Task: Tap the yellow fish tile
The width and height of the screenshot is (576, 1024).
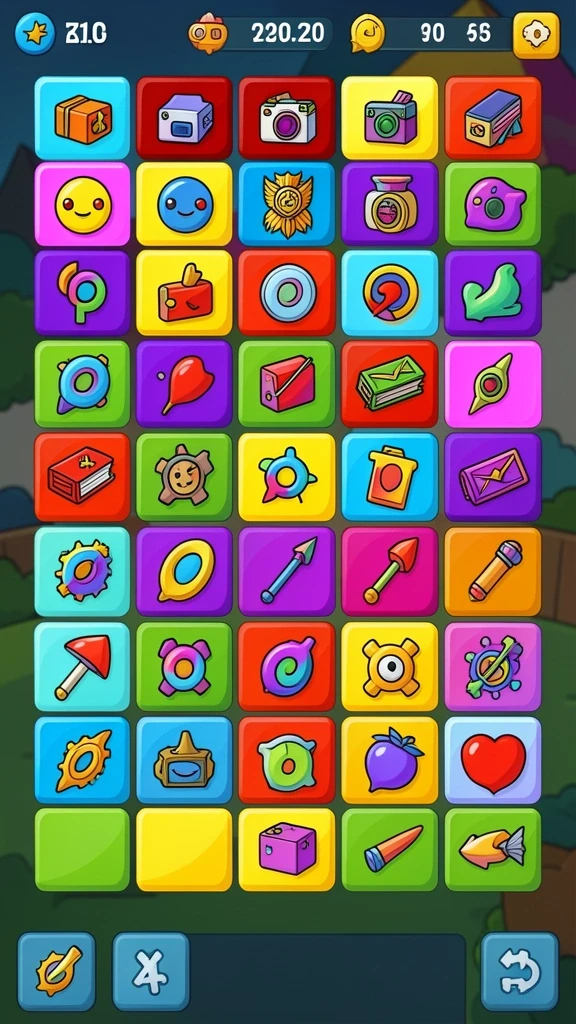Action: pyautogui.click(x=493, y=850)
